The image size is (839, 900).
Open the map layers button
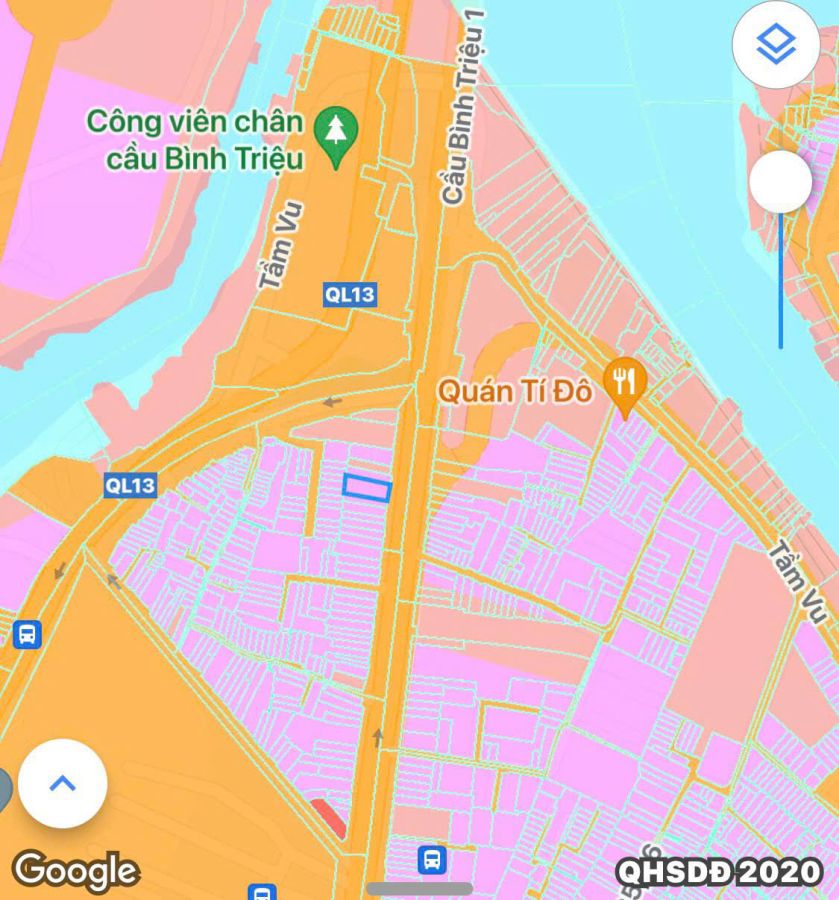(776, 44)
